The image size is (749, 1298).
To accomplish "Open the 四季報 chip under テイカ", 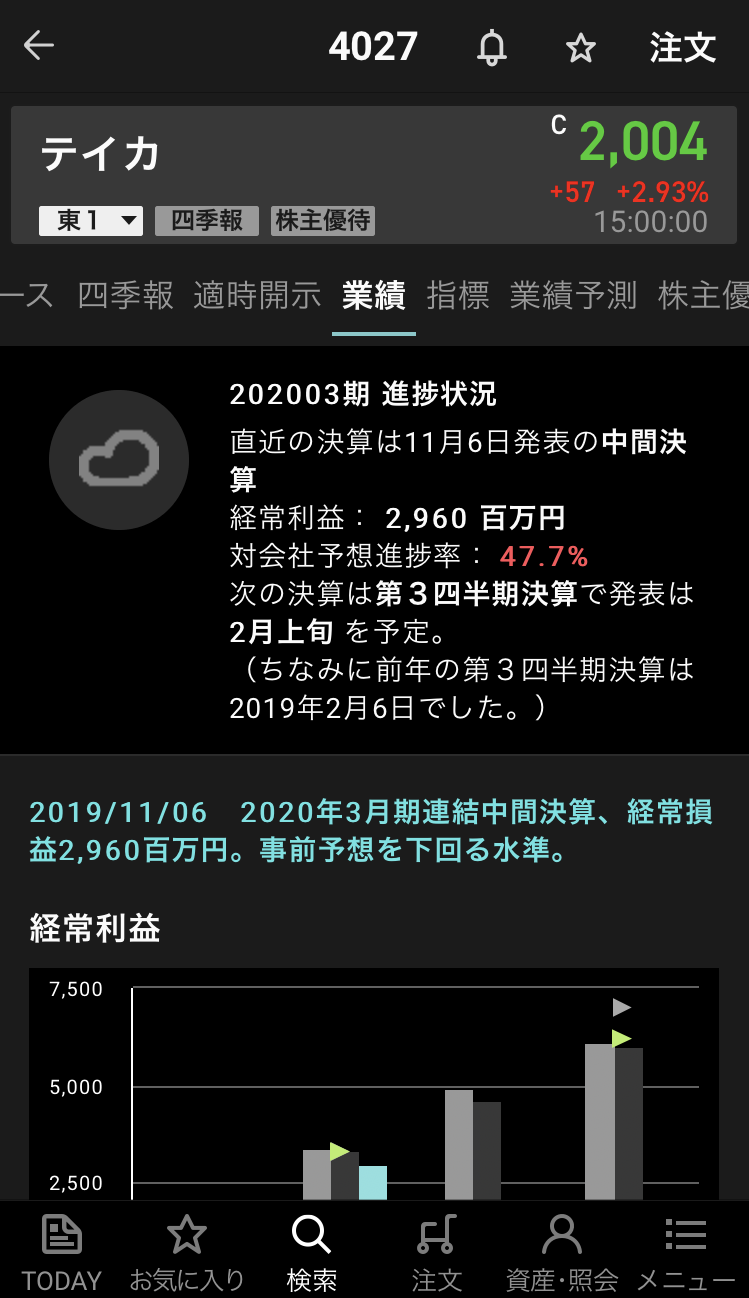I will pos(207,220).
